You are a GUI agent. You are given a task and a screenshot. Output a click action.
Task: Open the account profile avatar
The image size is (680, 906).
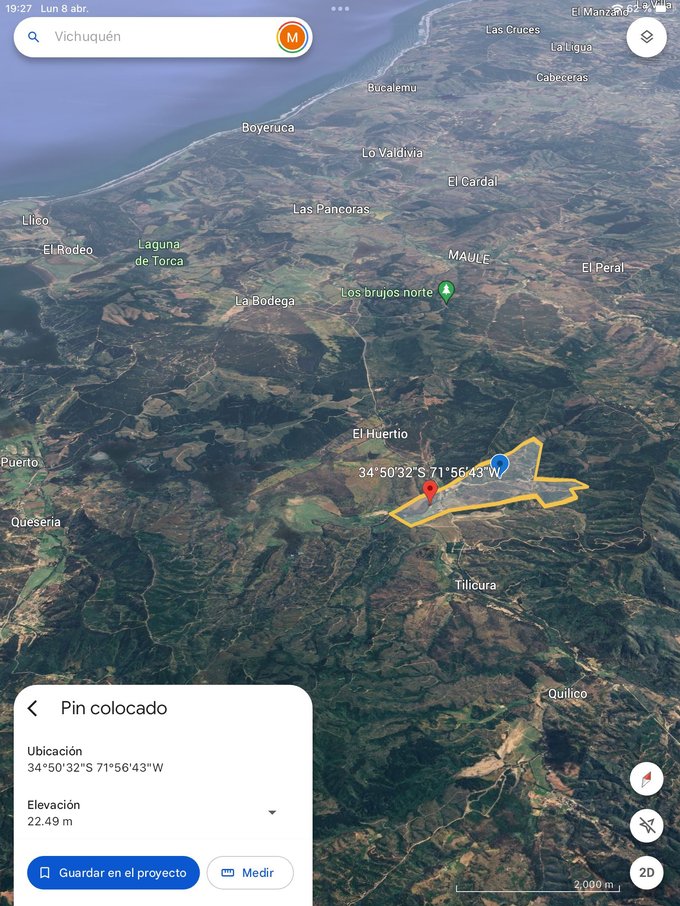click(292, 37)
